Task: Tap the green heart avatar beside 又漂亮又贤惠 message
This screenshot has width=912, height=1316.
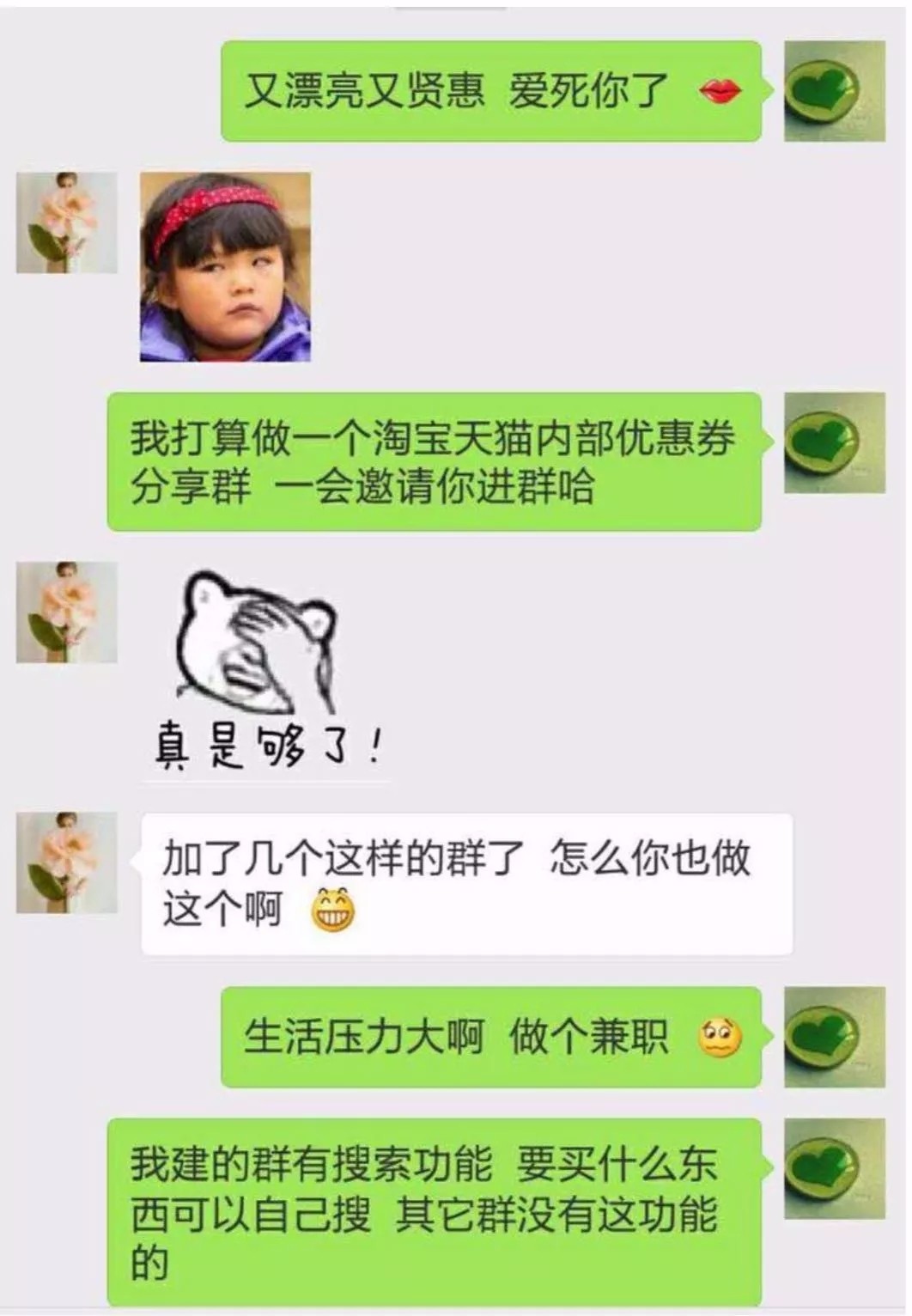Action: click(x=834, y=91)
